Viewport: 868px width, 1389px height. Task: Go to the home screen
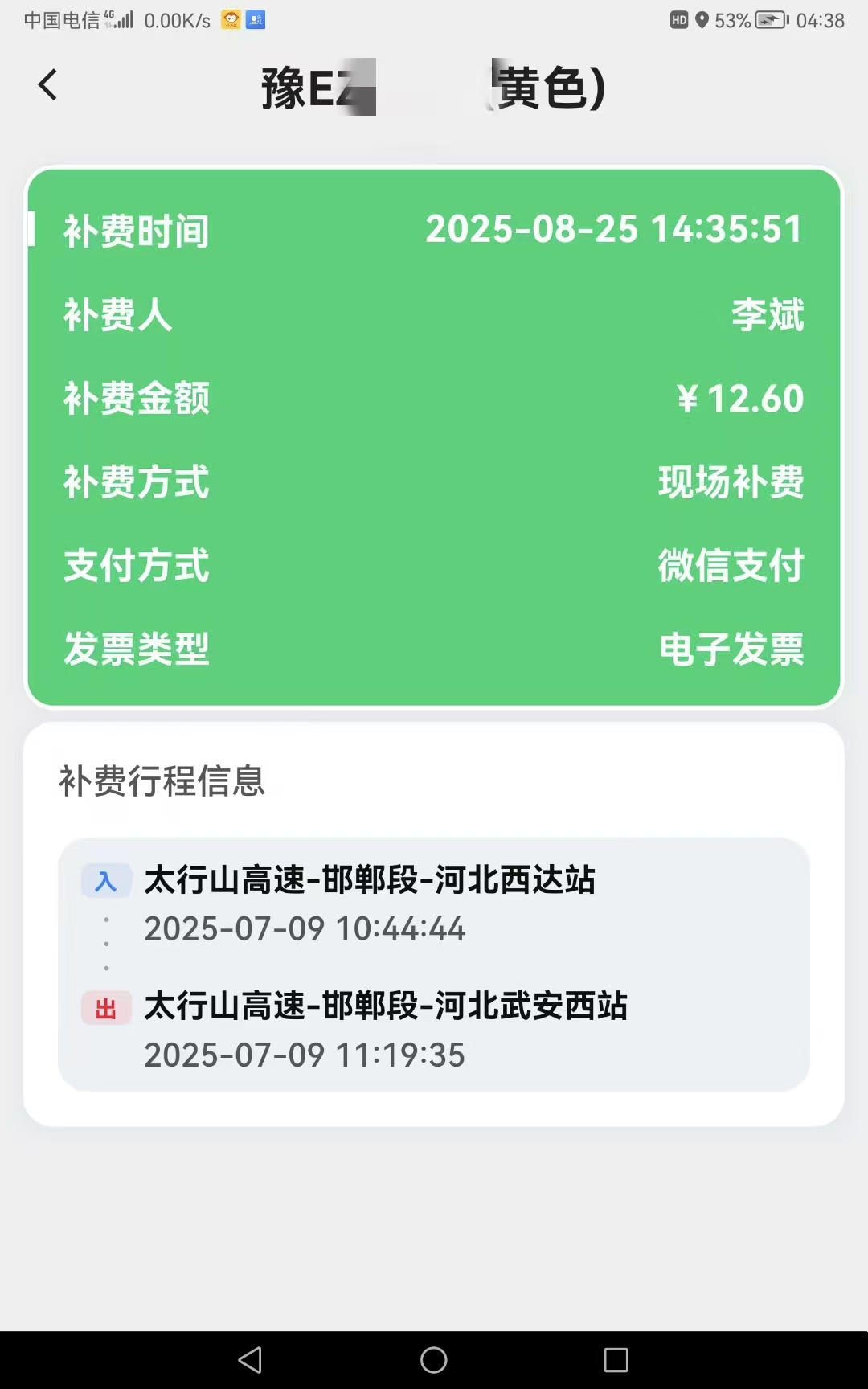click(x=434, y=1360)
